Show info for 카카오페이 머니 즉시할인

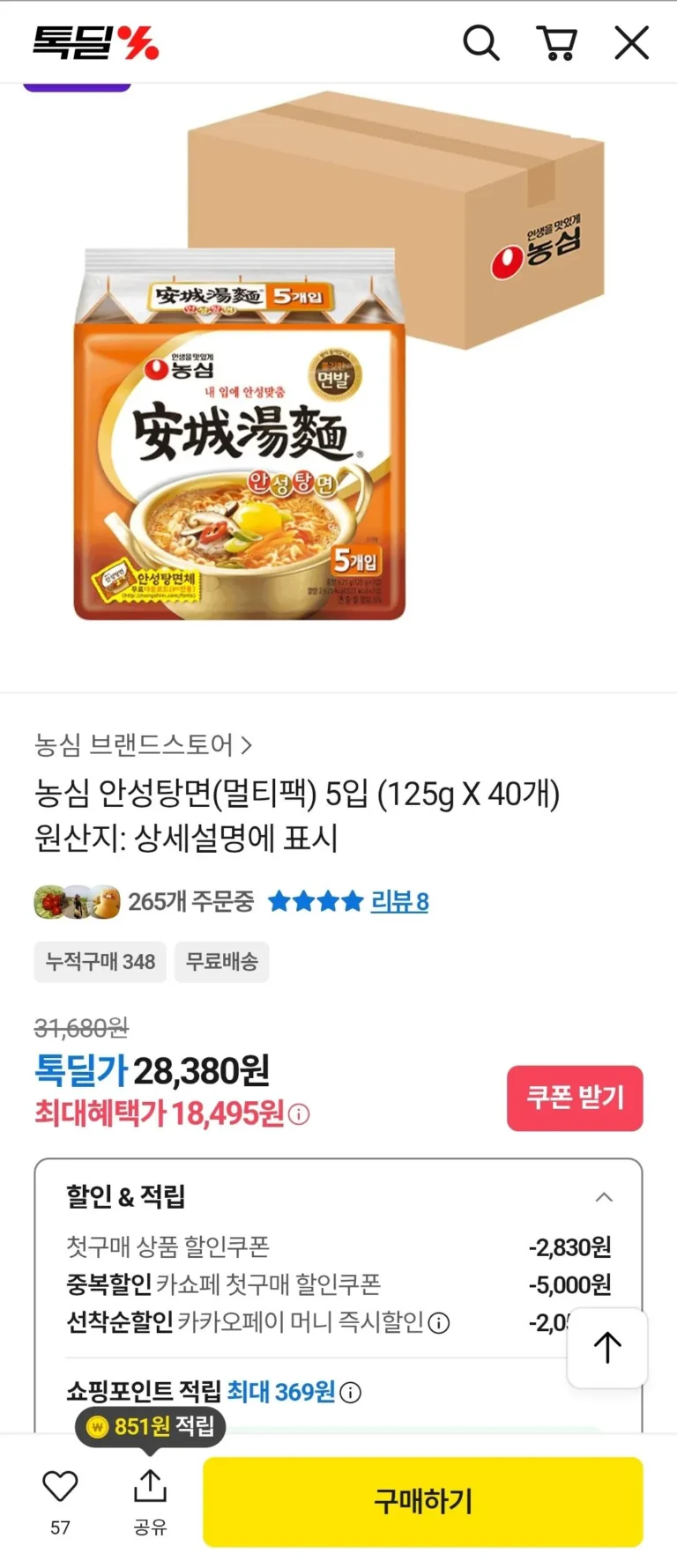pyautogui.click(x=439, y=1323)
